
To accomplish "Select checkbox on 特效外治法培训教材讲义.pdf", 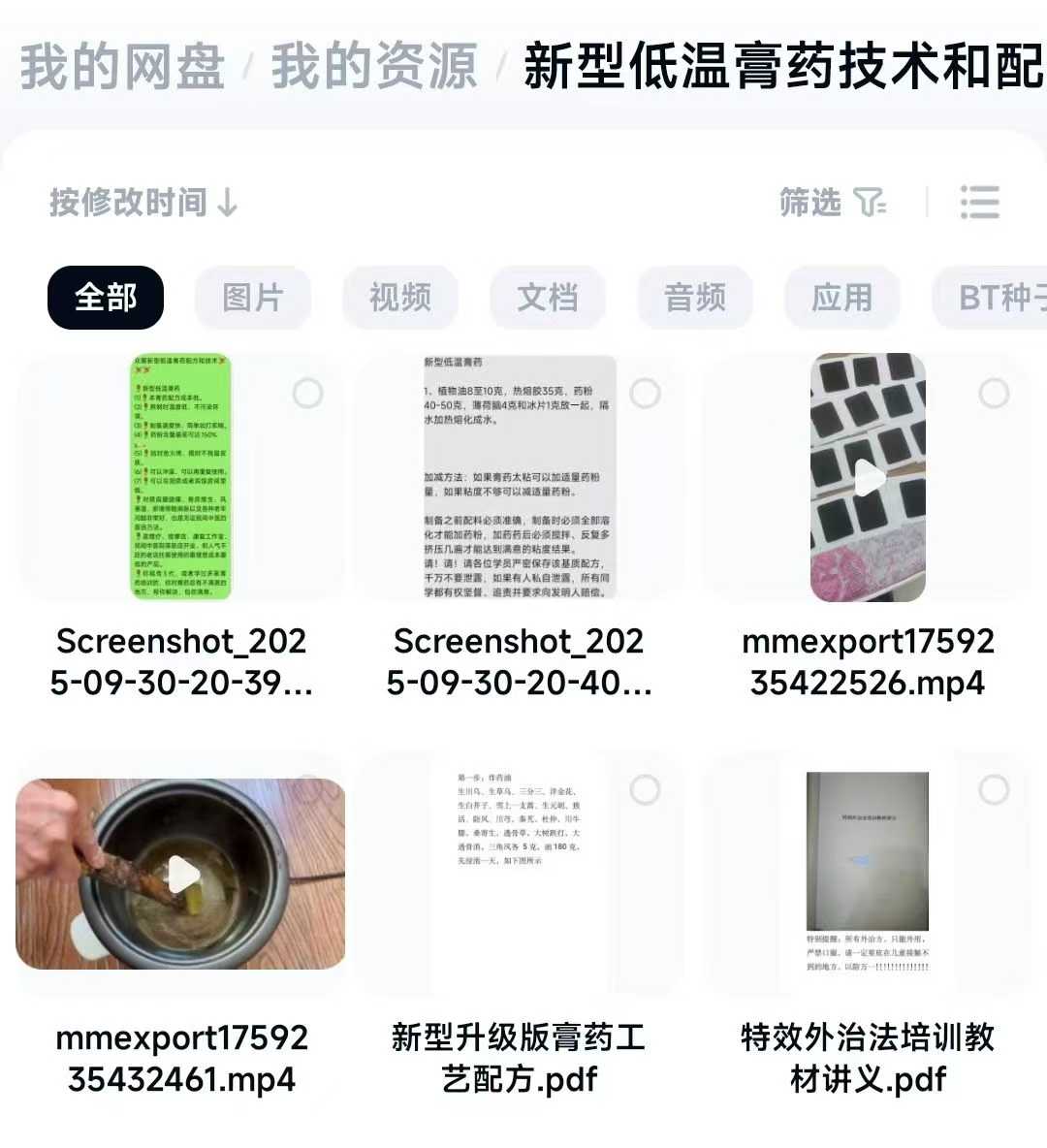I will click(x=994, y=789).
